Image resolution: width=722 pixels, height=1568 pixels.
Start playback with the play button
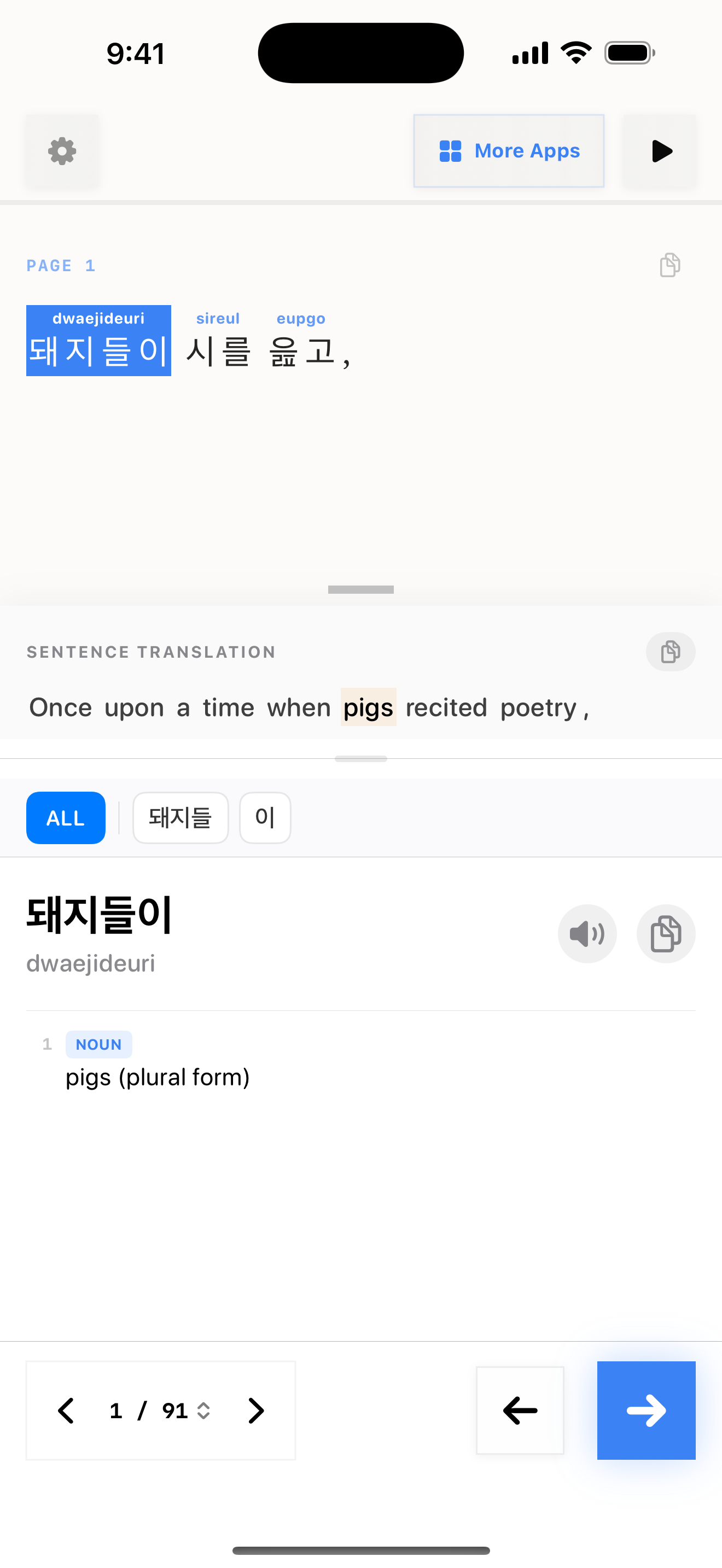[x=660, y=151]
